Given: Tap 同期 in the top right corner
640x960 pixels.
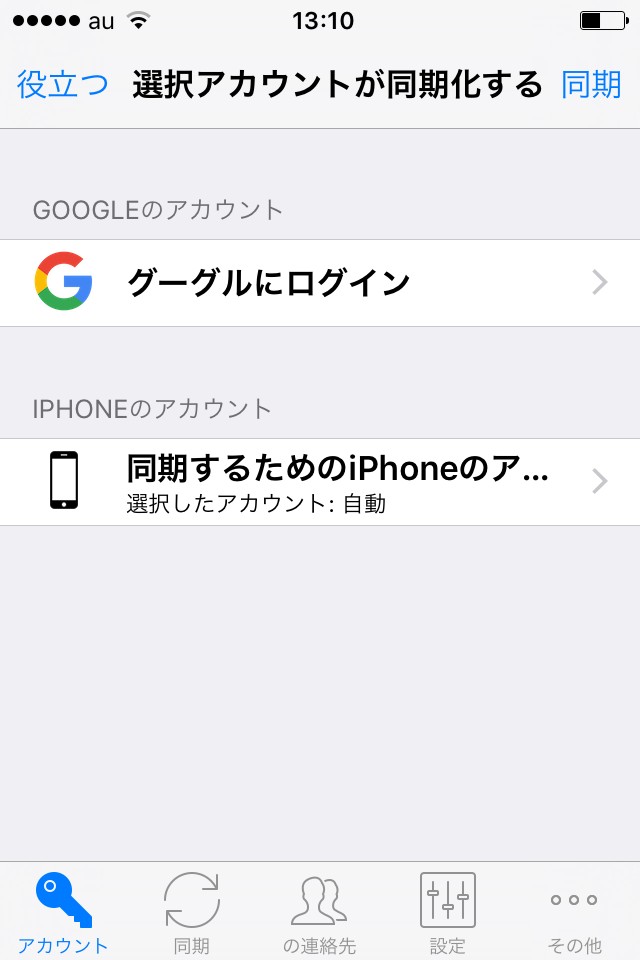Looking at the screenshot, I should coord(591,85).
